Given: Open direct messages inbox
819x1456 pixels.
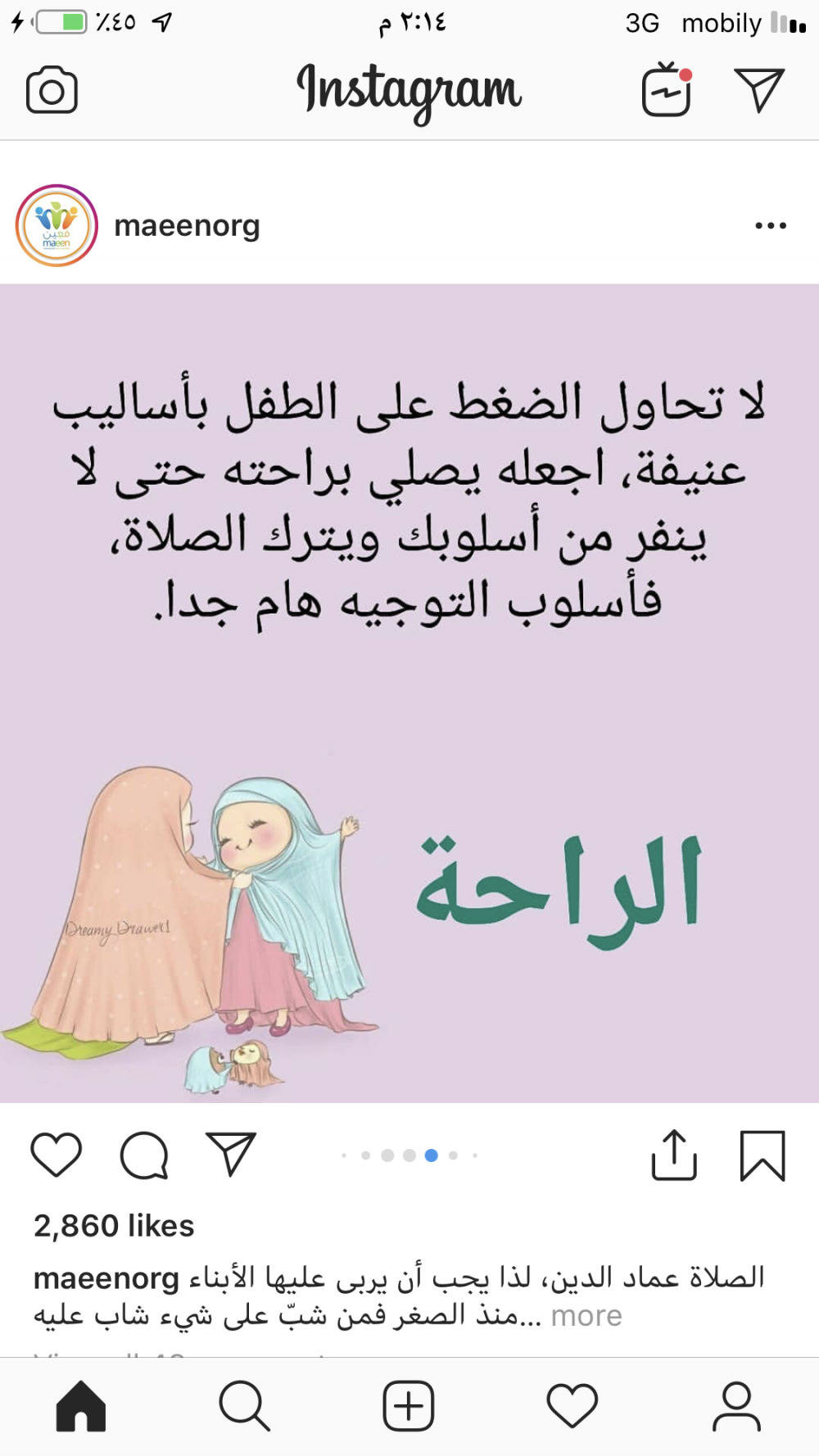Looking at the screenshot, I should pyautogui.click(x=759, y=90).
